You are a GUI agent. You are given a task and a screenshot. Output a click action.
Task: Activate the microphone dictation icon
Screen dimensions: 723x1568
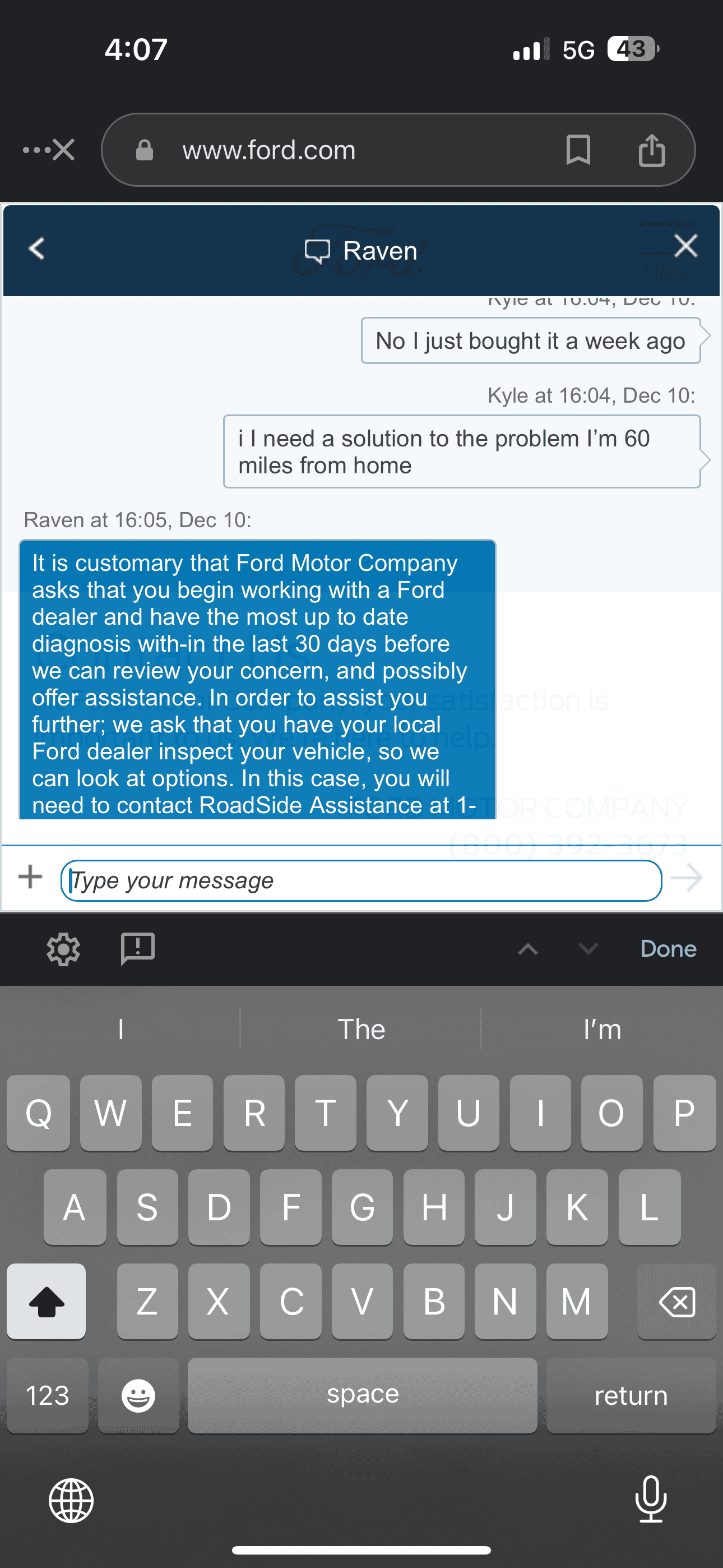[651, 1499]
